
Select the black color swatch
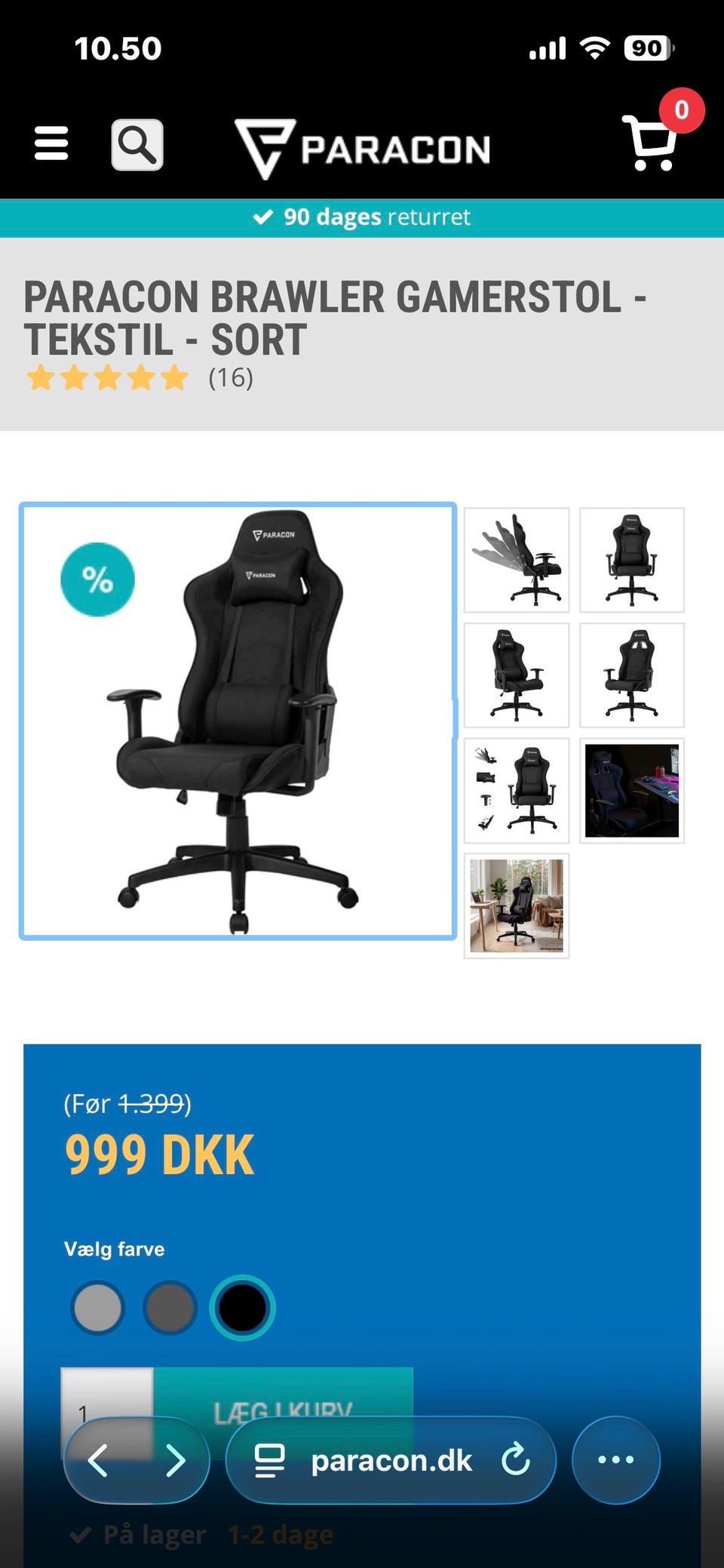click(x=242, y=1308)
